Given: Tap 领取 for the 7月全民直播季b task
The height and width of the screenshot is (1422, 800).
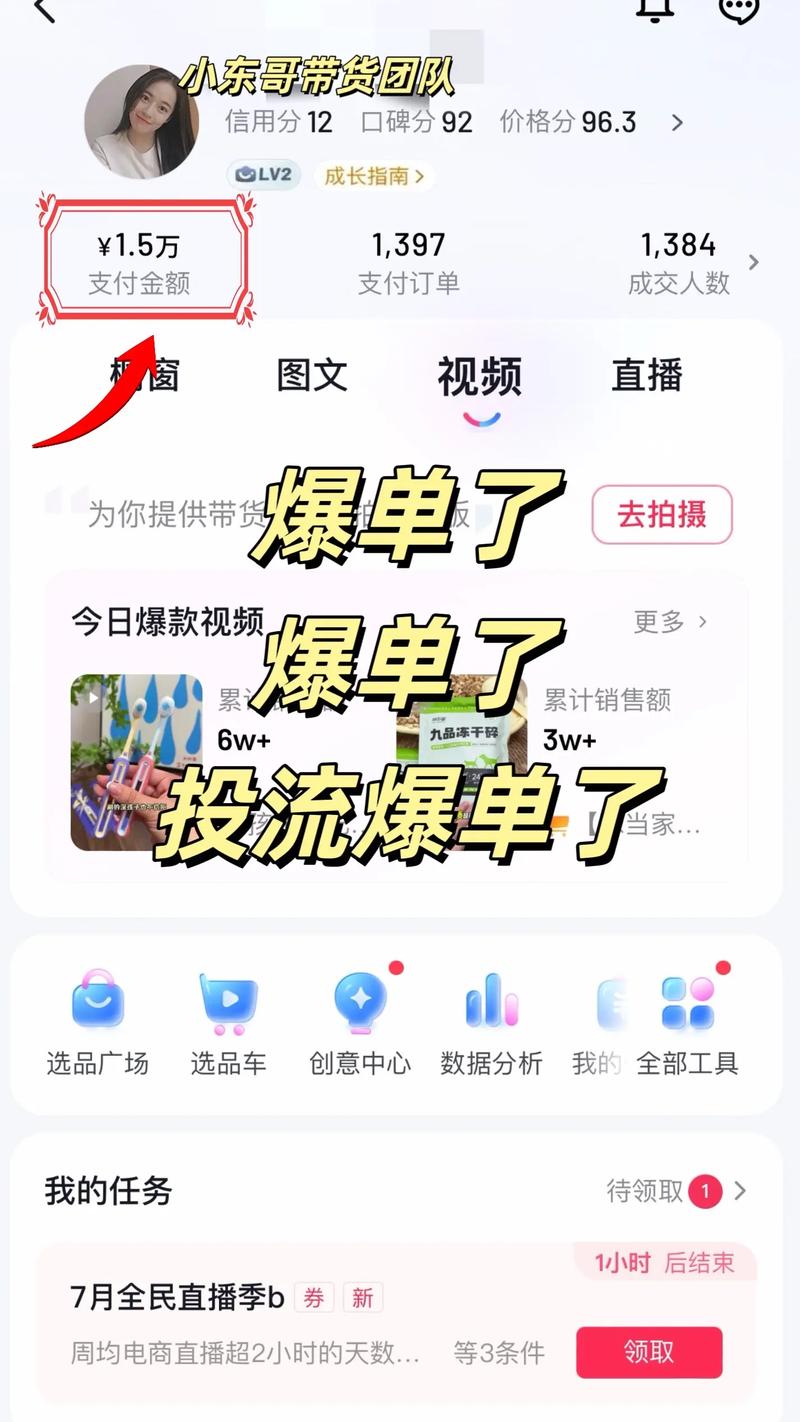Looking at the screenshot, I should (648, 1352).
